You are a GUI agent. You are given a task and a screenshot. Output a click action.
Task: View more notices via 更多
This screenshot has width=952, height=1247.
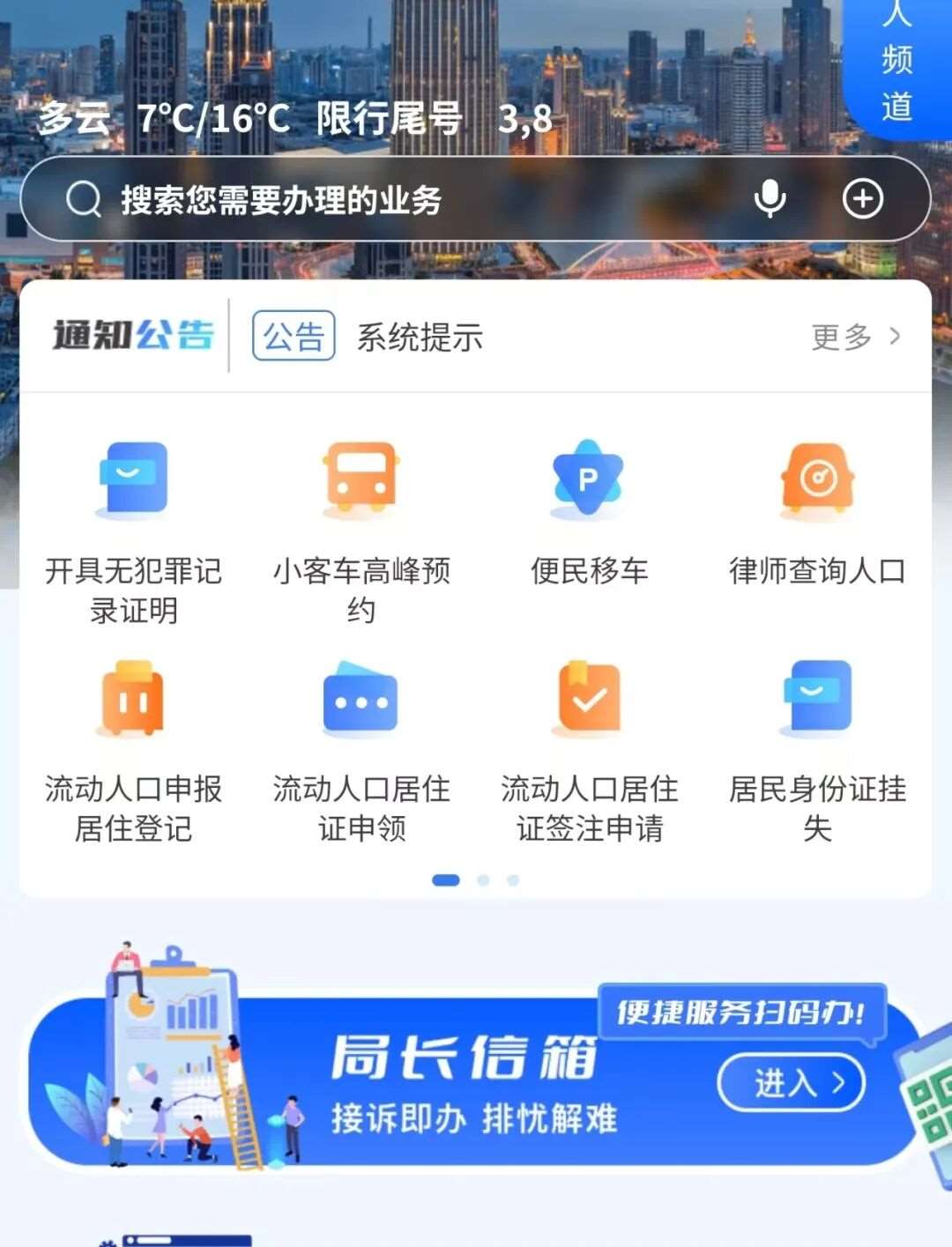(x=855, y=337)
